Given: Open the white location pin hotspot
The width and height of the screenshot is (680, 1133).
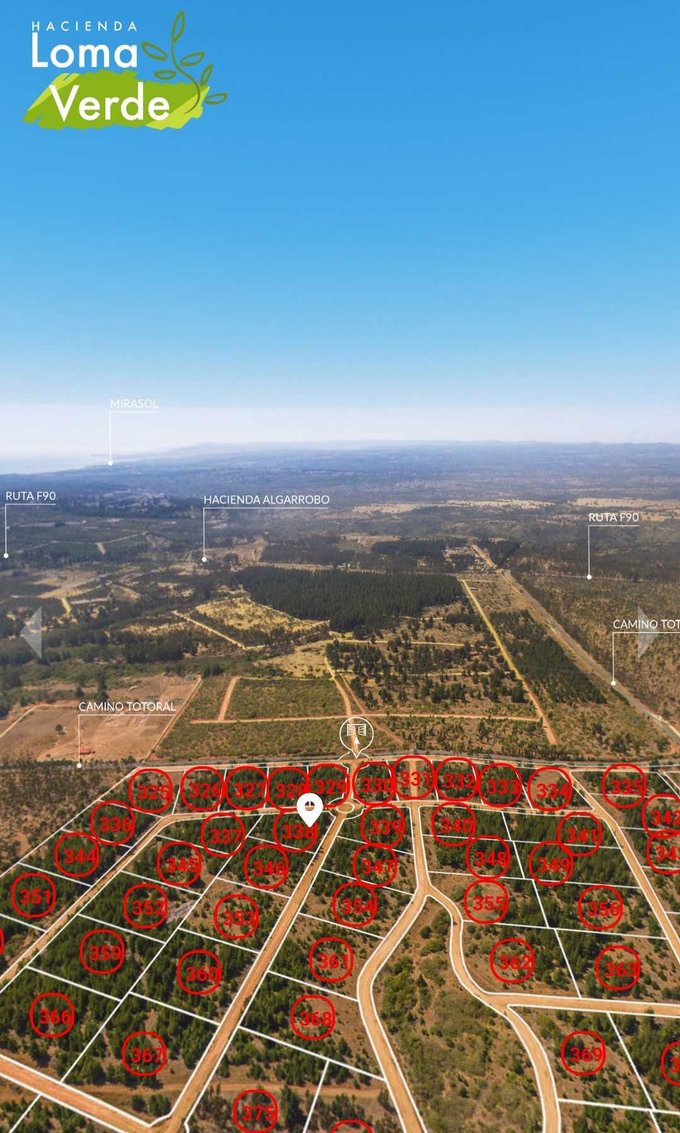Looking at the screenshot, I should pyautogui.click(x=310, y=808).
